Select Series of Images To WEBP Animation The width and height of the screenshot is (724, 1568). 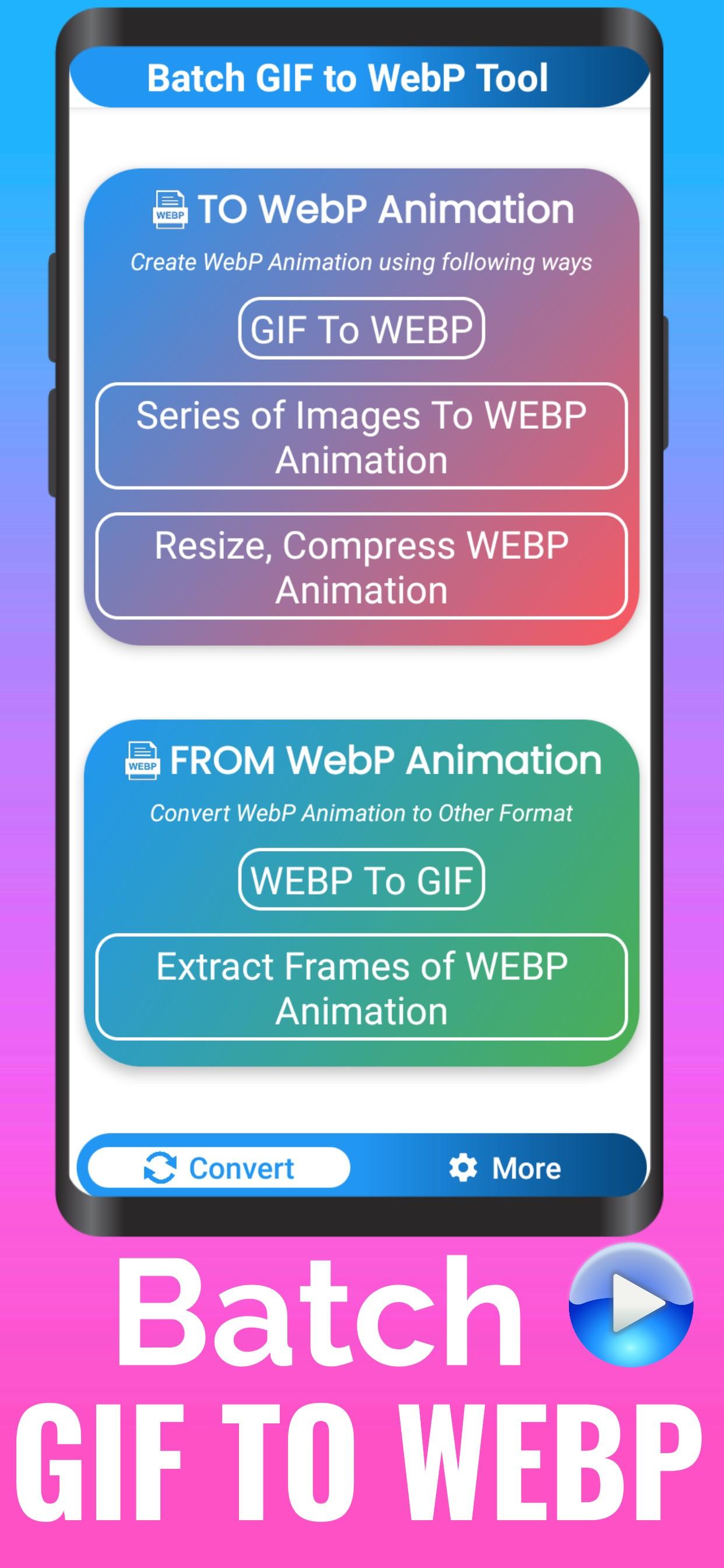(x=361, y=436)
